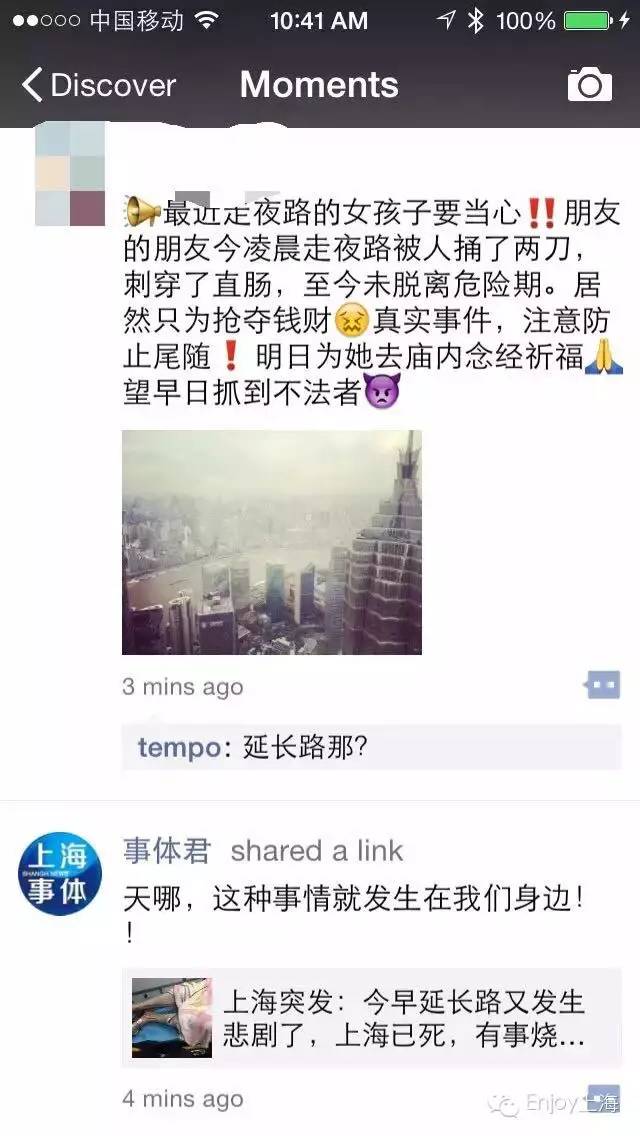Open comment options on the 3 mins ago post
Viewport: 640px width, 1136px height.
tap(602, 685)
